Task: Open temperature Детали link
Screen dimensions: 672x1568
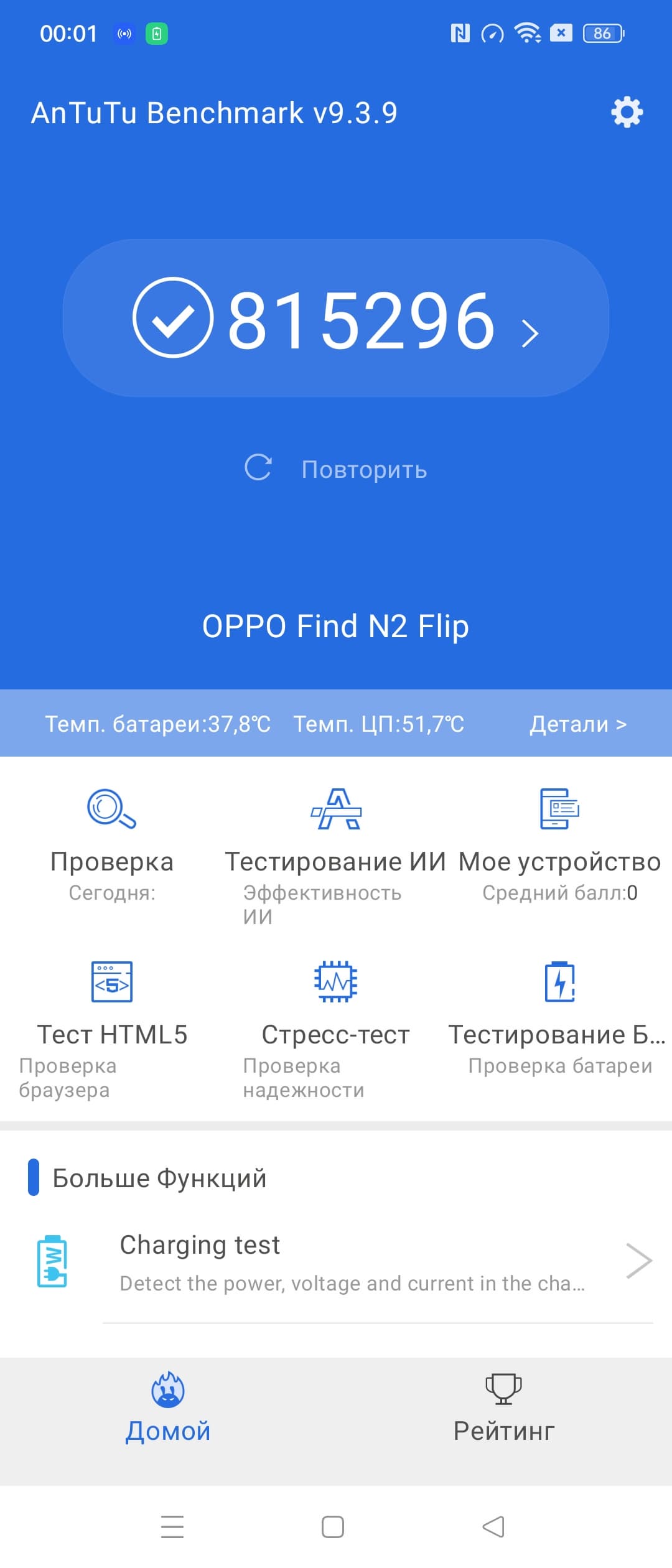Action: pyautogui.click(x=577, y=724)
